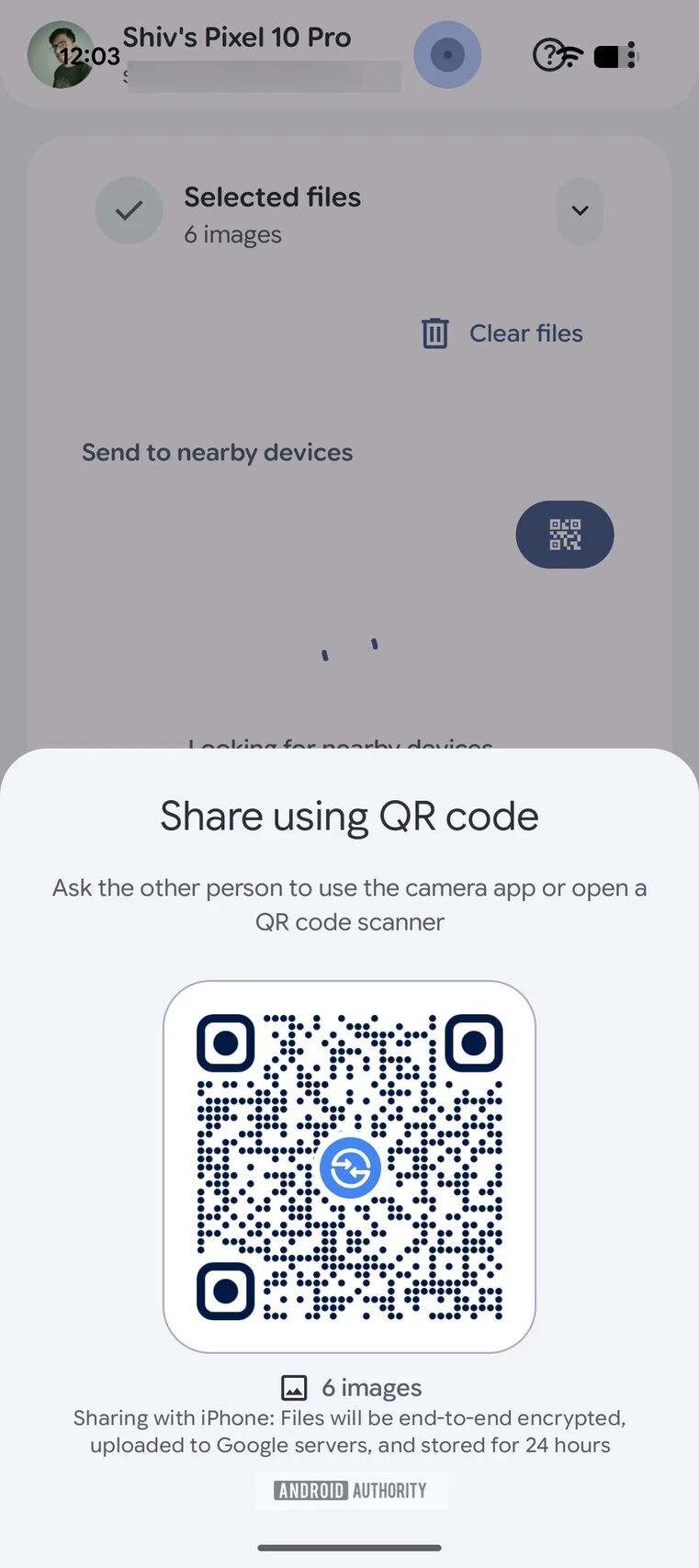Tap the profile avatar in the top left
Screen dimensions: 699x1568
[62, 54]
